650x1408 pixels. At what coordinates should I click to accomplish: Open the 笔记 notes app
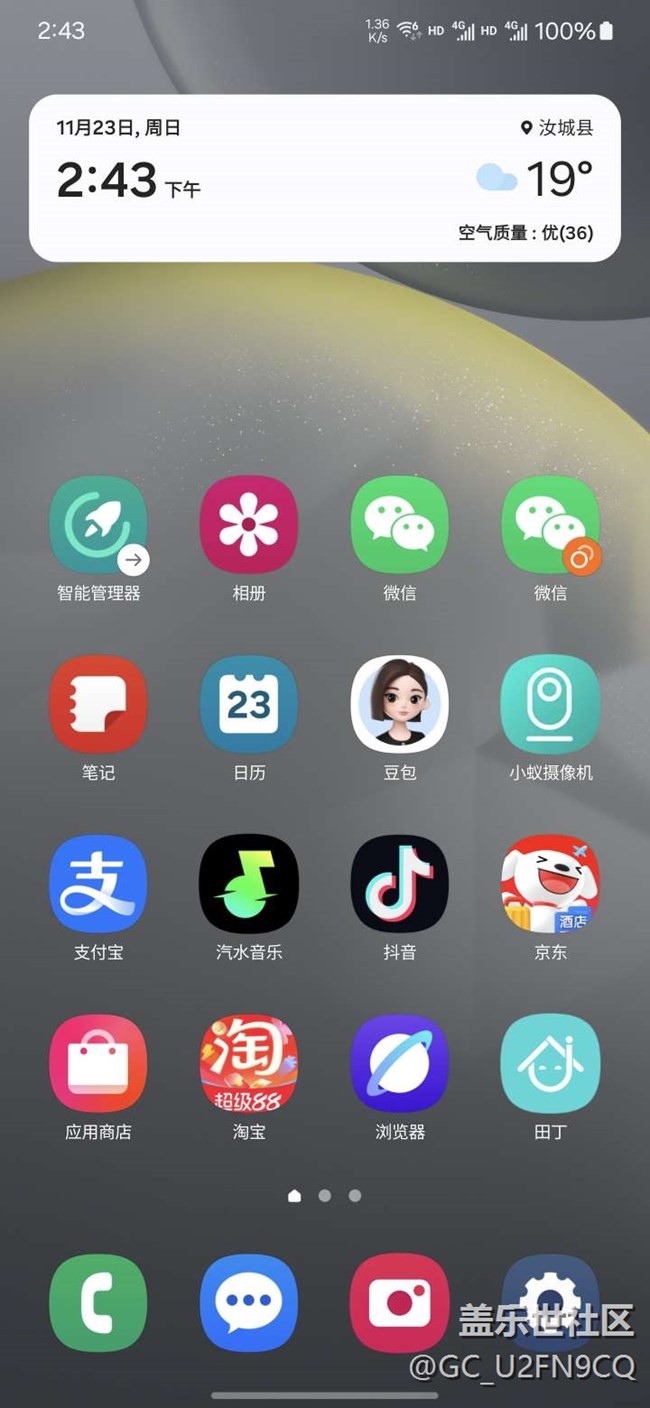click(98, 705)
